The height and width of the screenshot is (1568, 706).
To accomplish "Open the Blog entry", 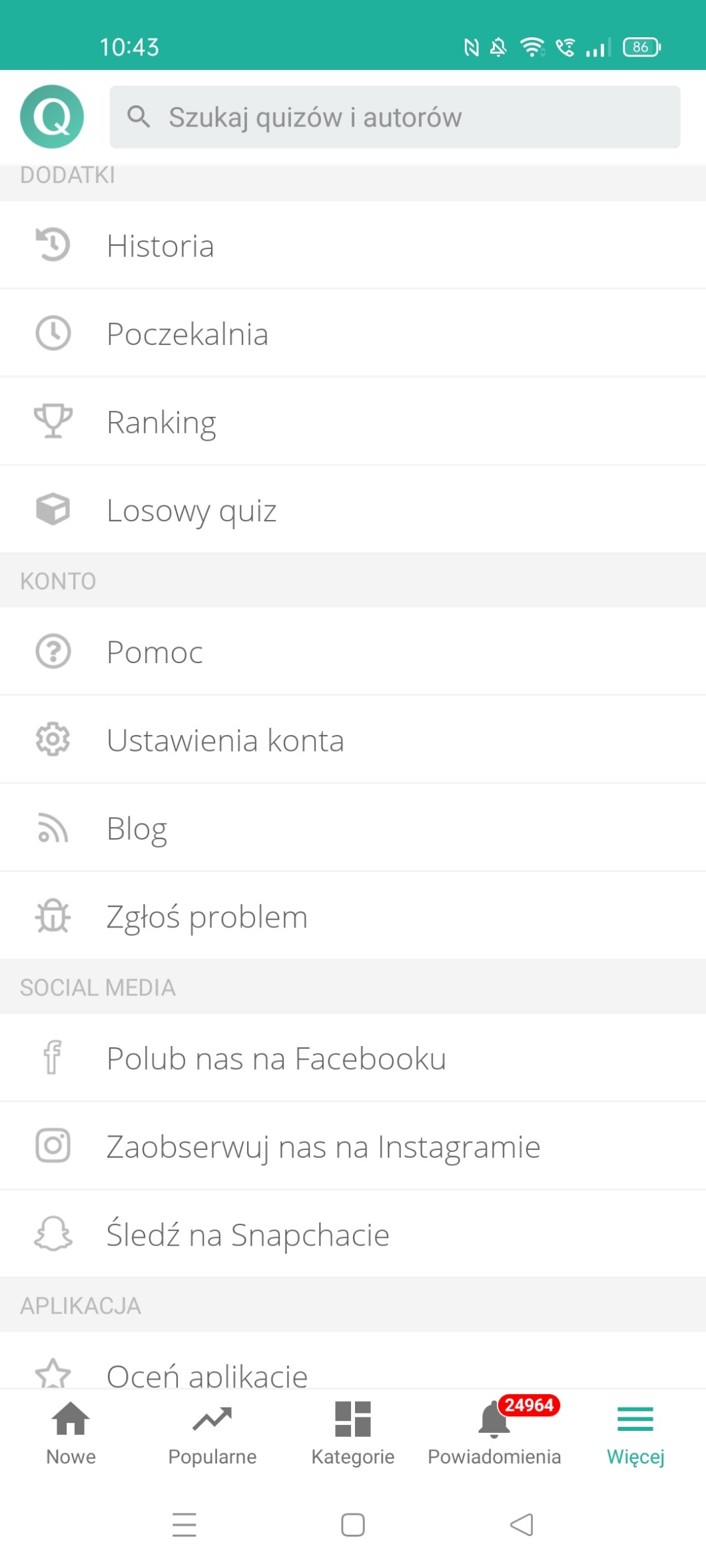I will pyautogui.click(x=353, y=828).
